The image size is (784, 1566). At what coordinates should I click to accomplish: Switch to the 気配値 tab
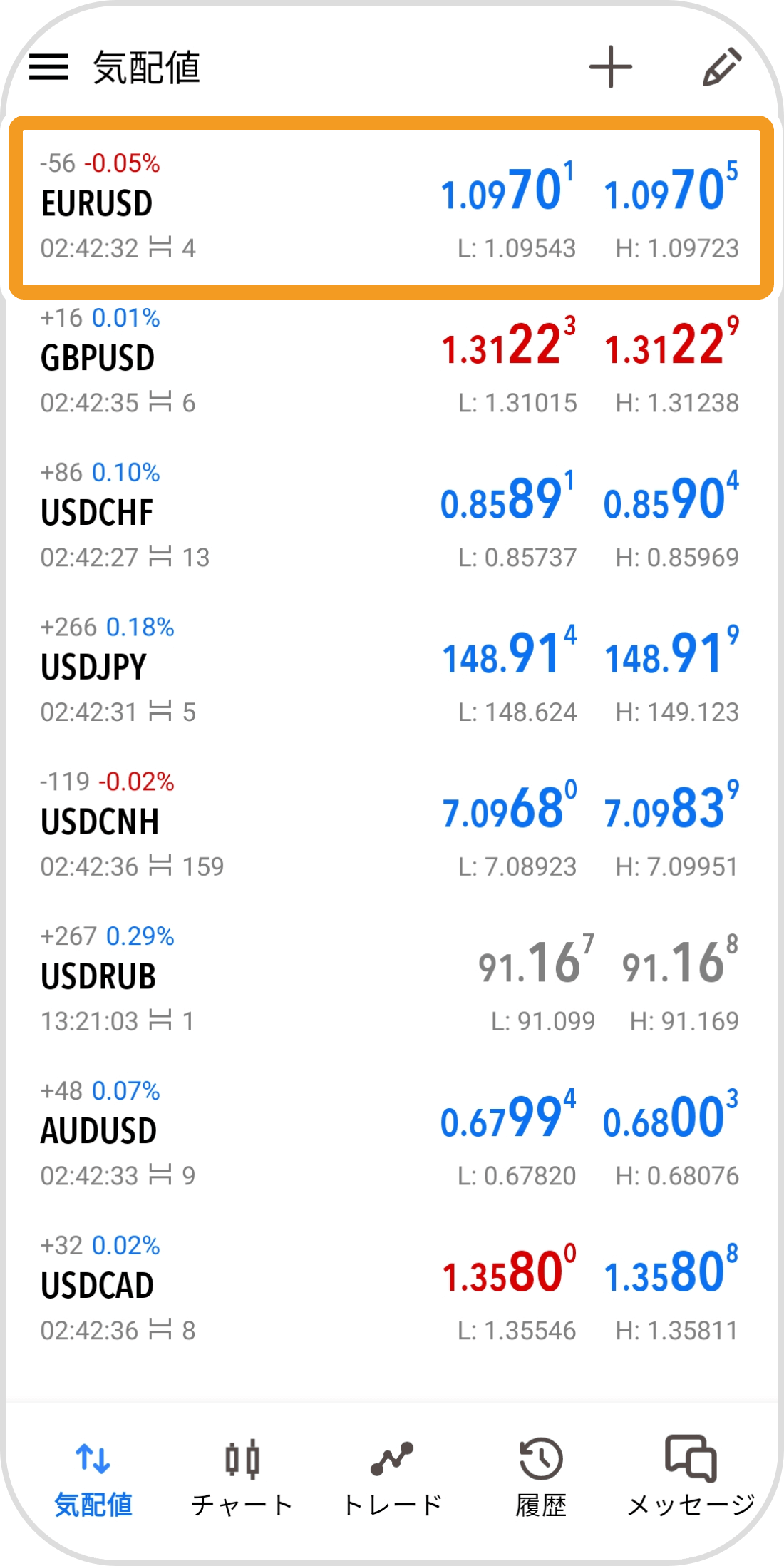click(93, 1478)
